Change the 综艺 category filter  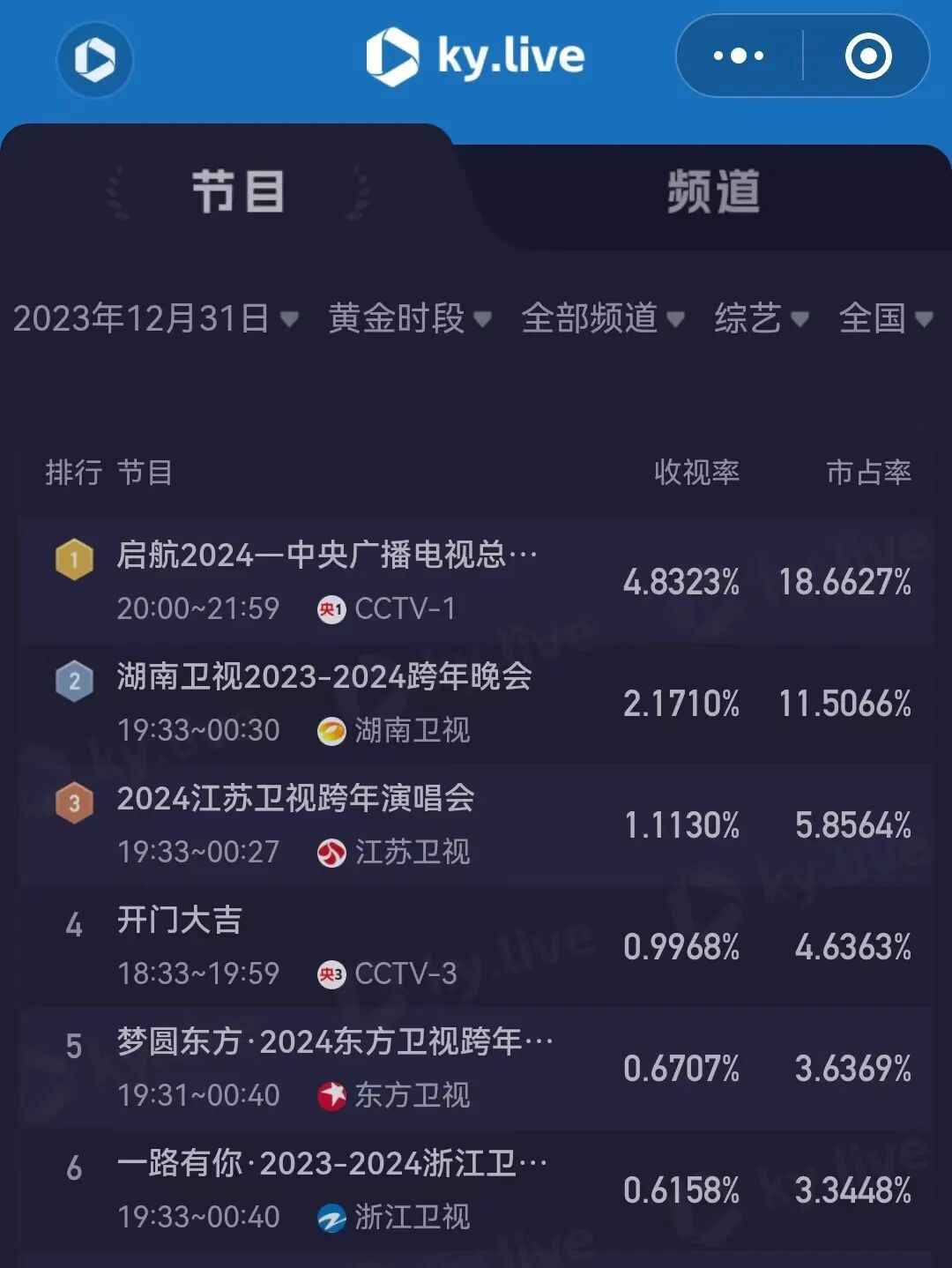coord(761,318)
